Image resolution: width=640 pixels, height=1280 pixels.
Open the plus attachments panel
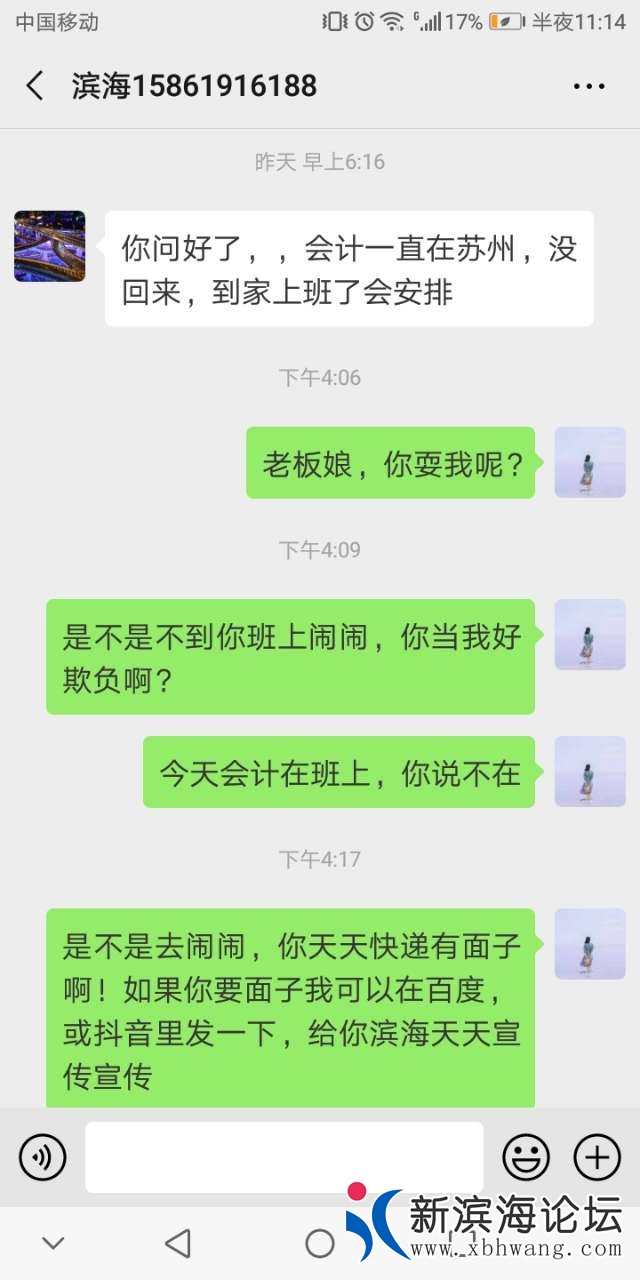[597, 1158]
